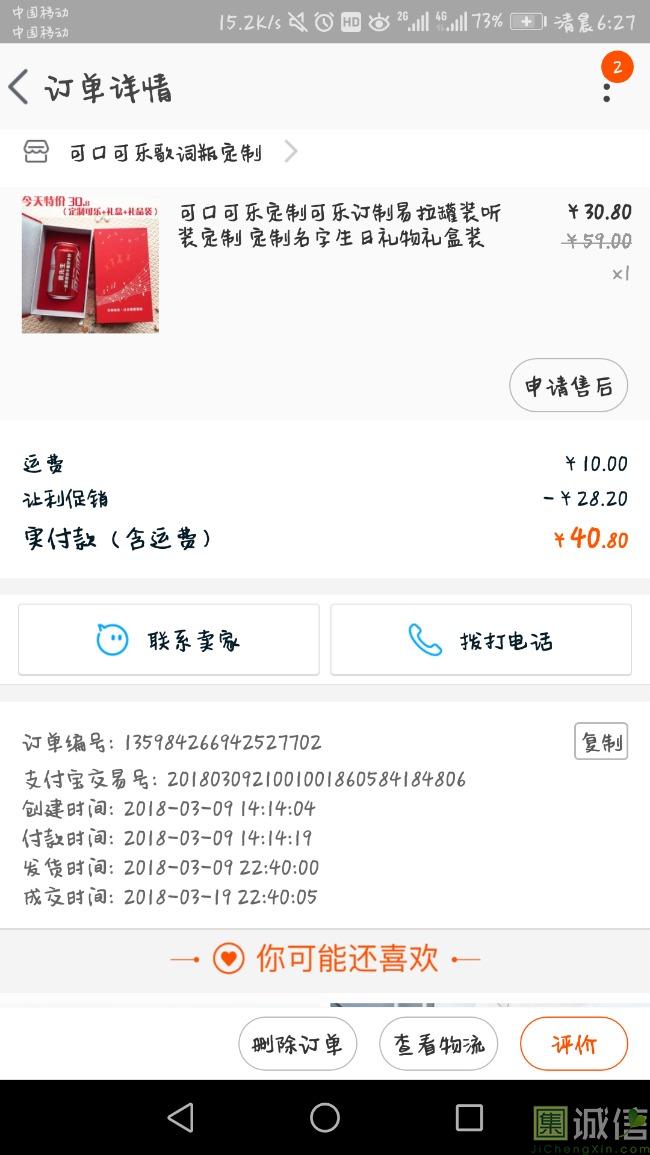The width and height of the screenshot is (650, 1155).
Task: Go back from the 订单详情 page
Action: [18, 87]
